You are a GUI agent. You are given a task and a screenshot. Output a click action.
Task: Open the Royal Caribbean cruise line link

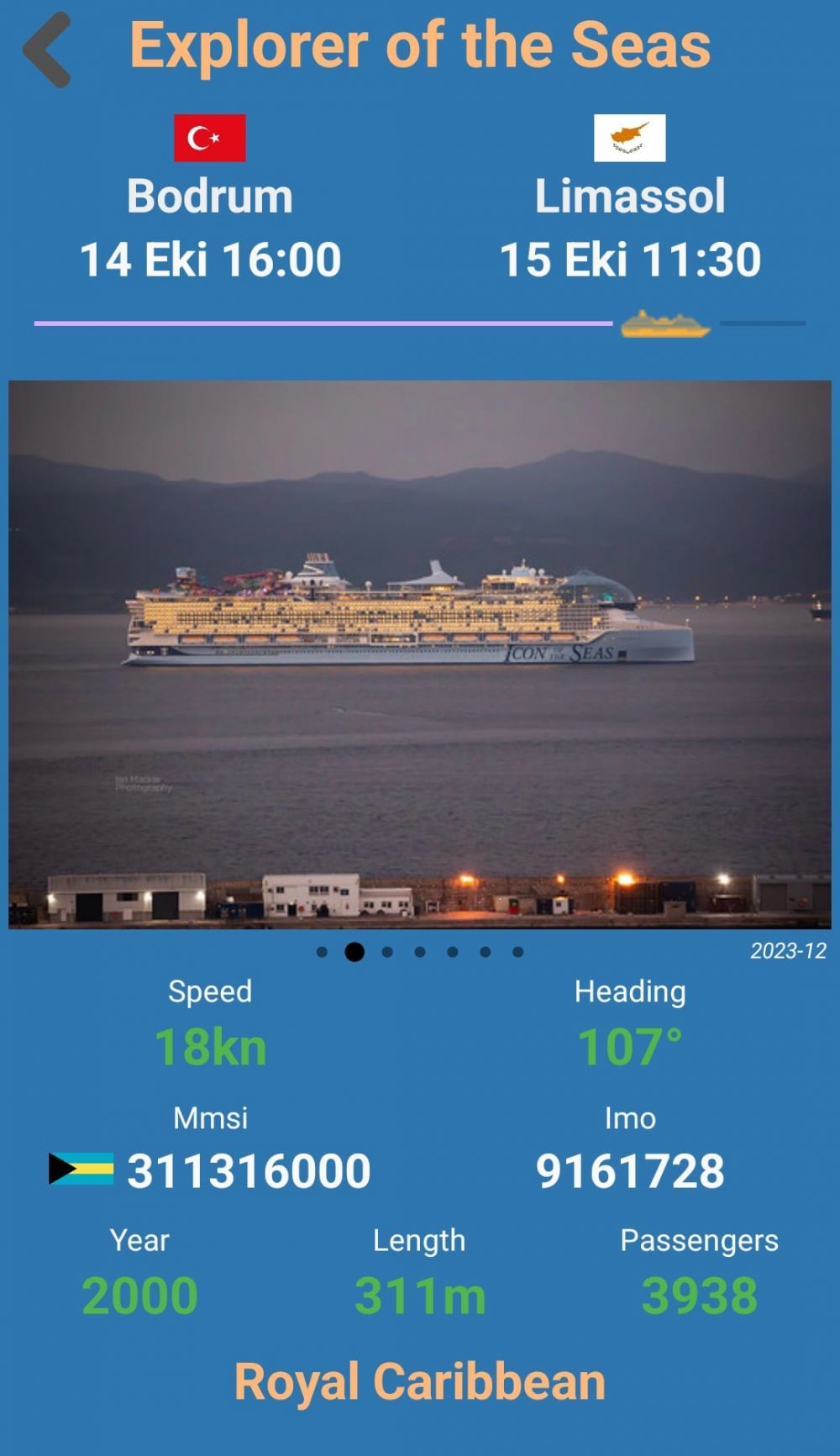[420, 1382]
